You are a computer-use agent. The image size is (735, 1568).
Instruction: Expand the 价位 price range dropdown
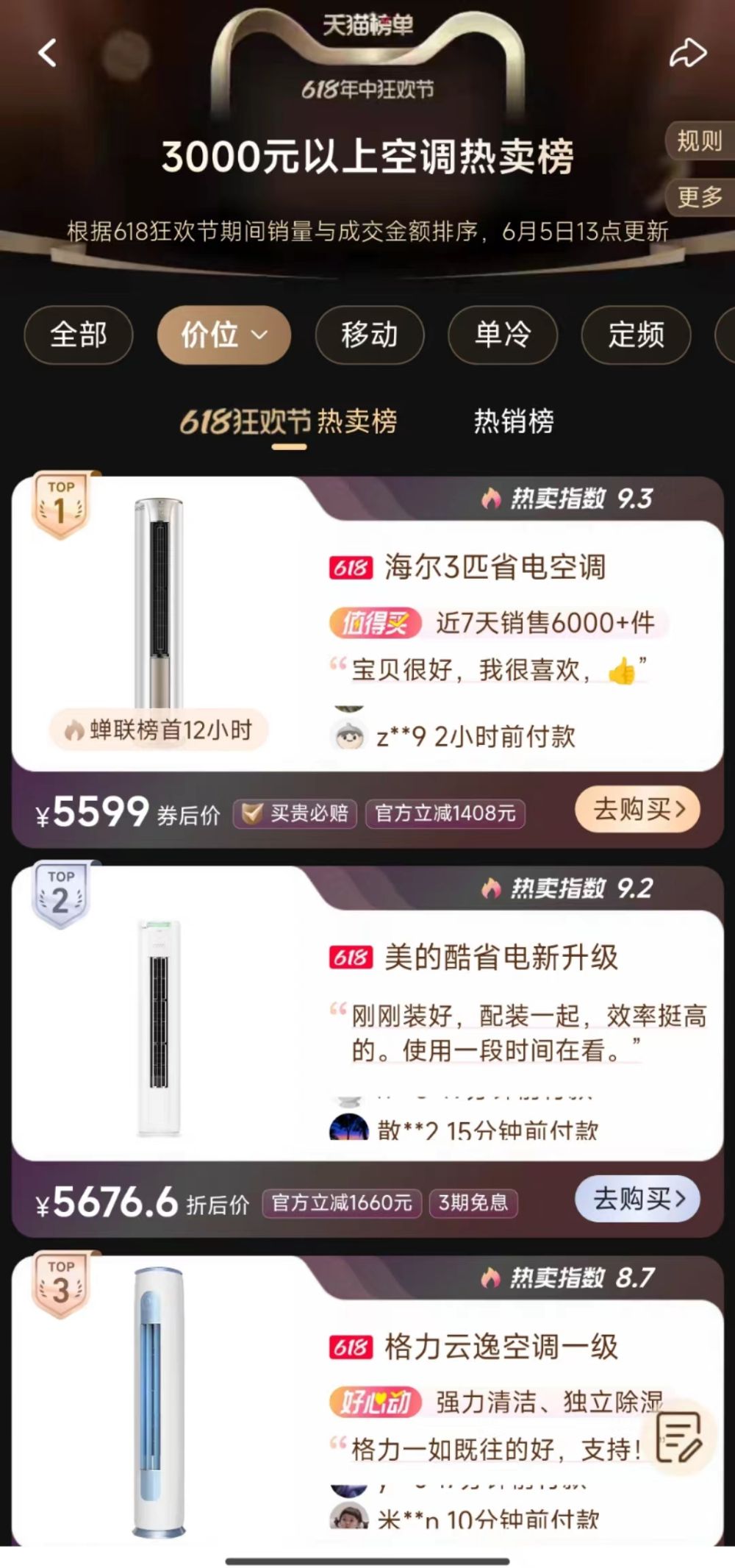click(x=223, y=335)
